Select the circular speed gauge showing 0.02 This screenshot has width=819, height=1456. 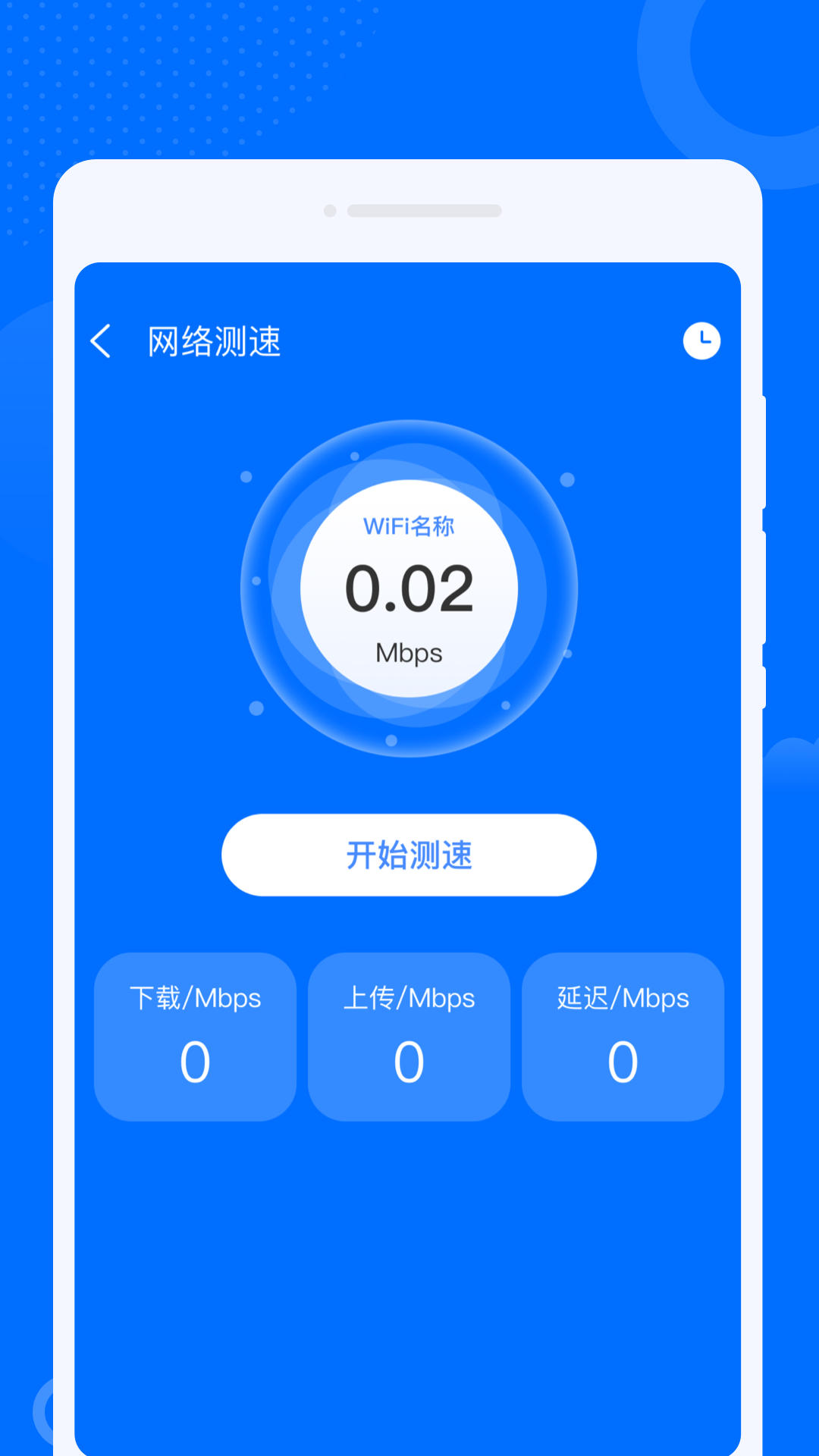pos(409,590)
